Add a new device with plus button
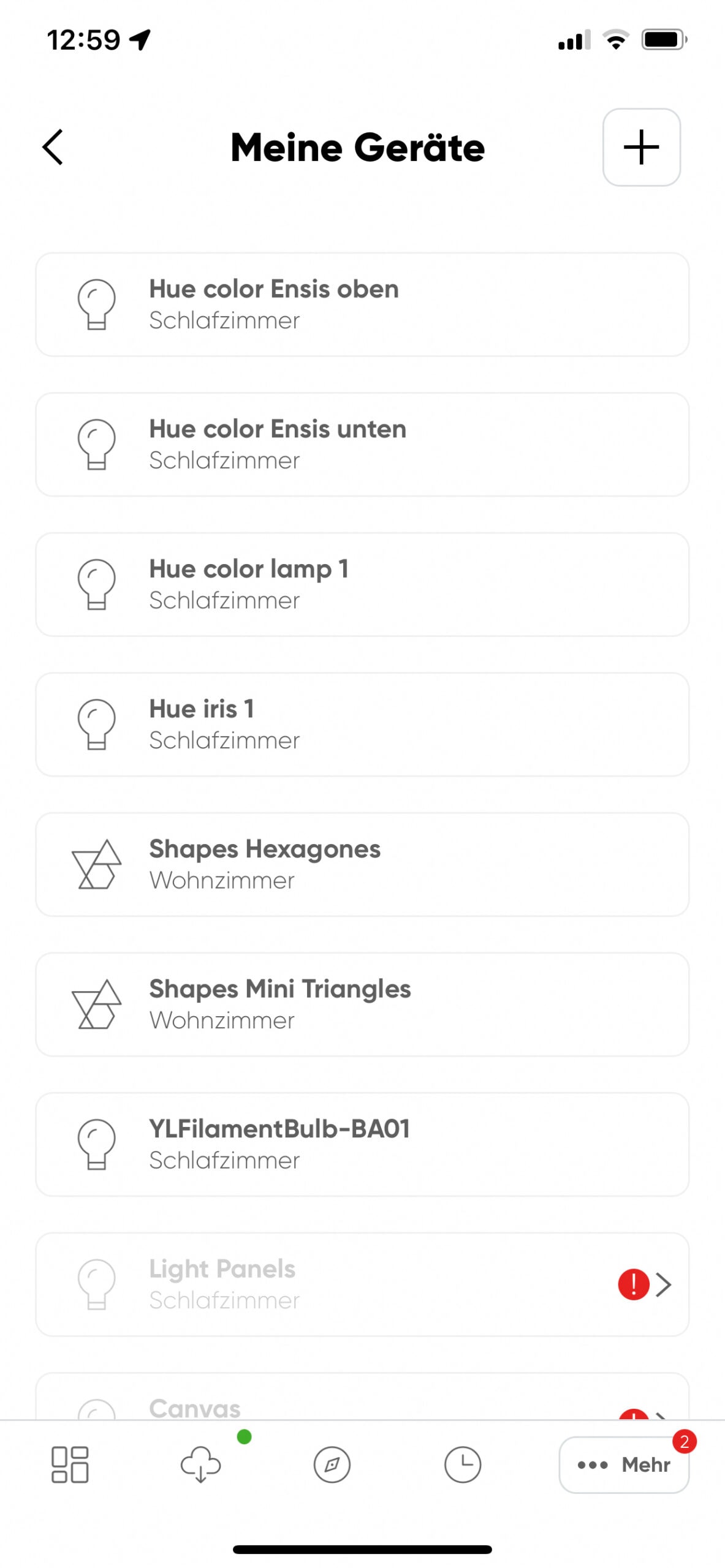Image resolution: width=725 pixels, height=1568 pixels. [641, 147]
